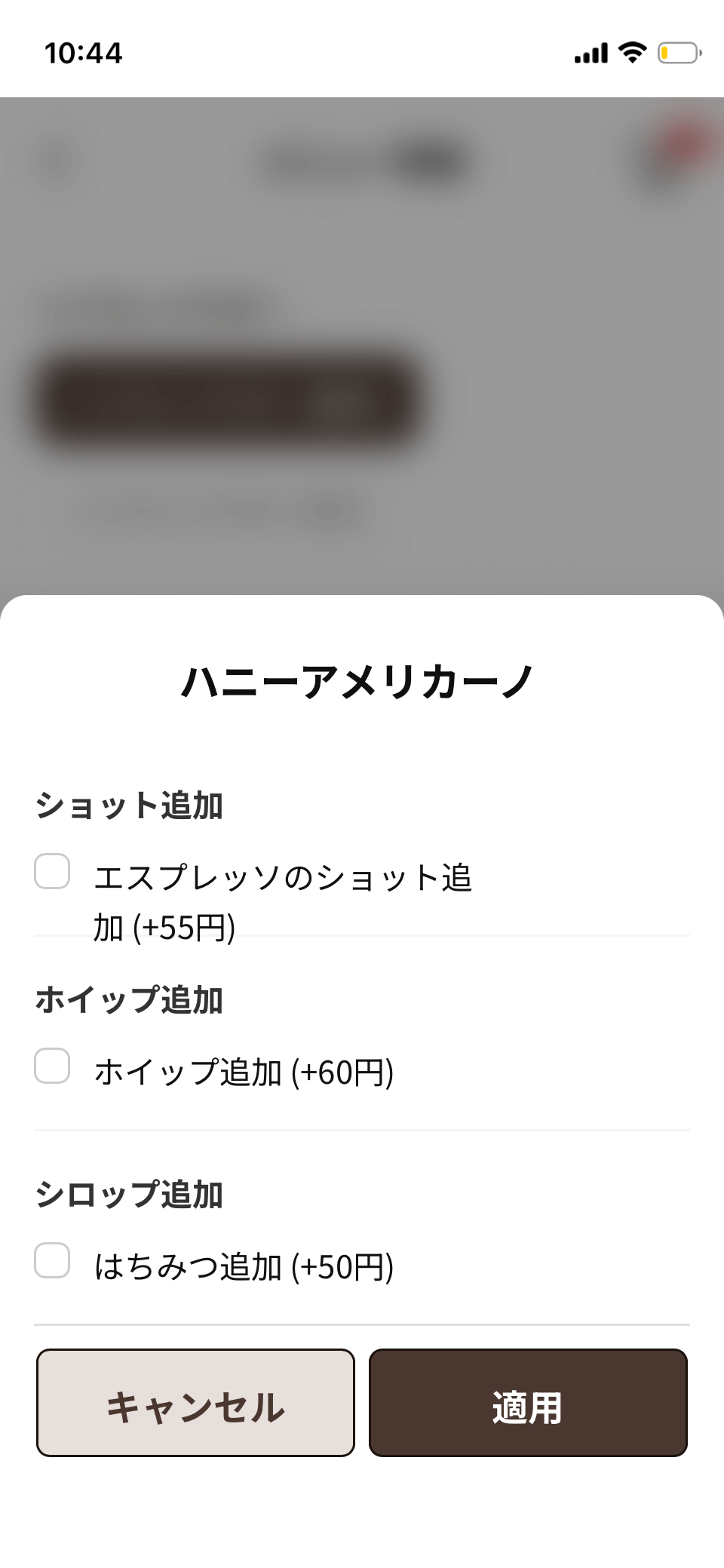Enable the はちみつ追加 (+50円) checkbox
The image size is (724, 1568).
pos(52,1260)
